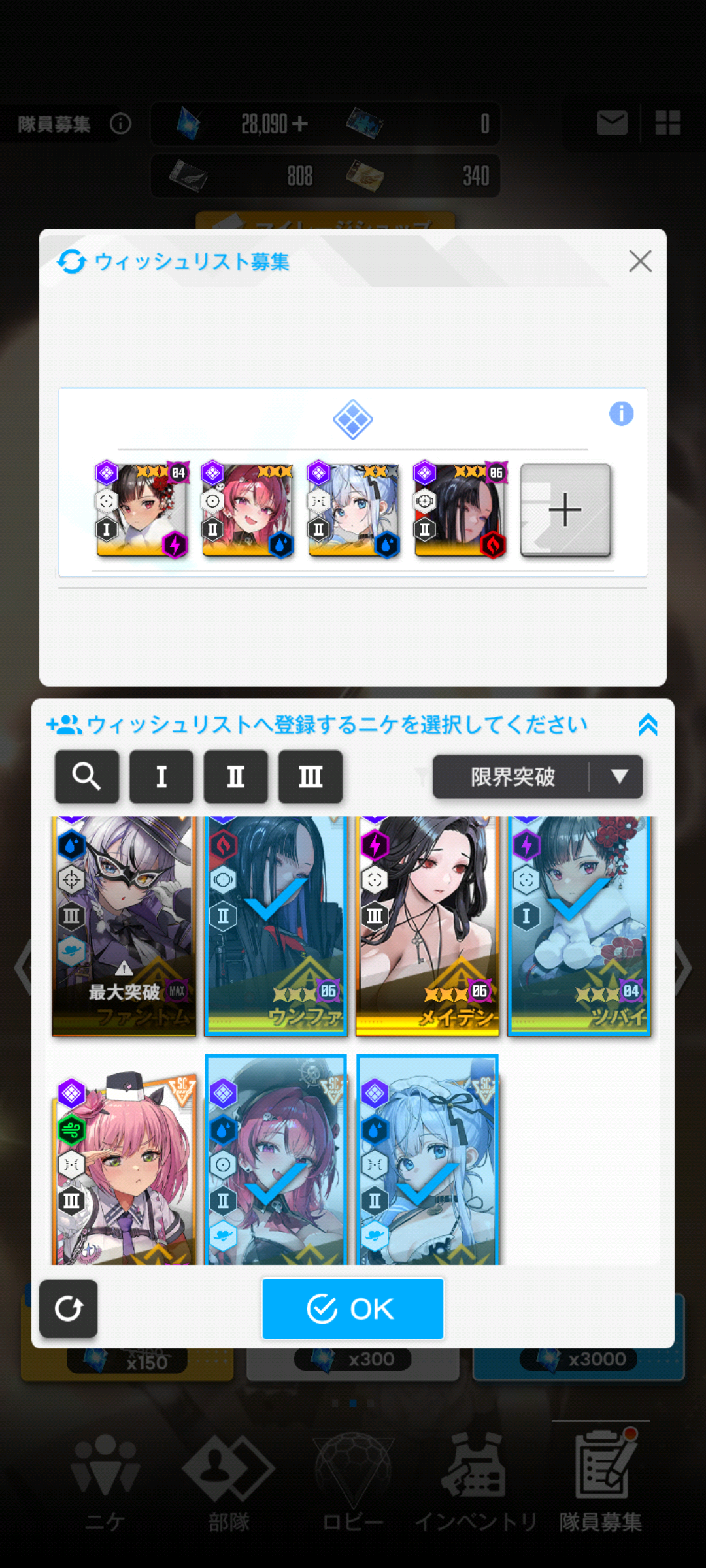Screen dimensions: 706x1568
Task: Deselect the ツバイ card
Action: 579,925
